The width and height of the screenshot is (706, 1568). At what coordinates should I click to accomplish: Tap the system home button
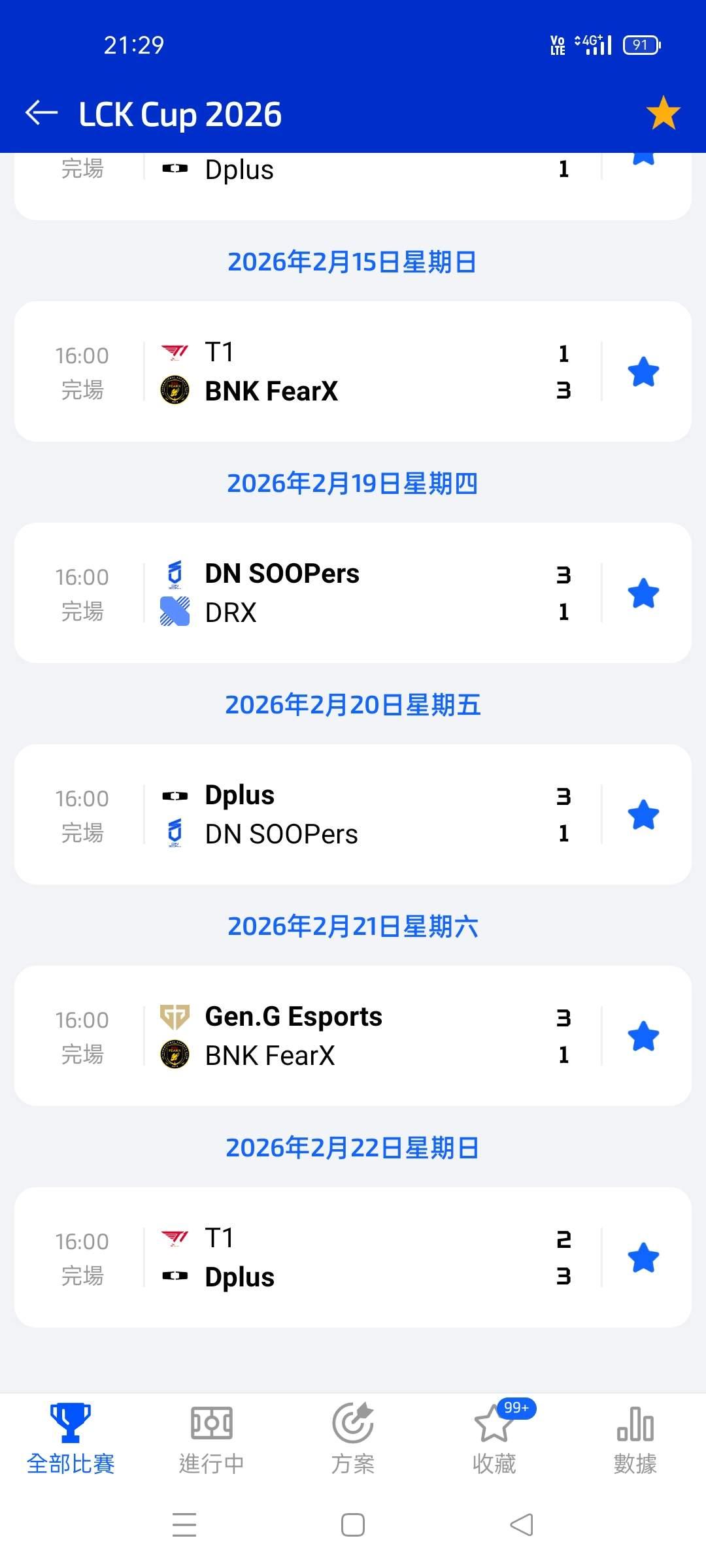point(353,1525)
